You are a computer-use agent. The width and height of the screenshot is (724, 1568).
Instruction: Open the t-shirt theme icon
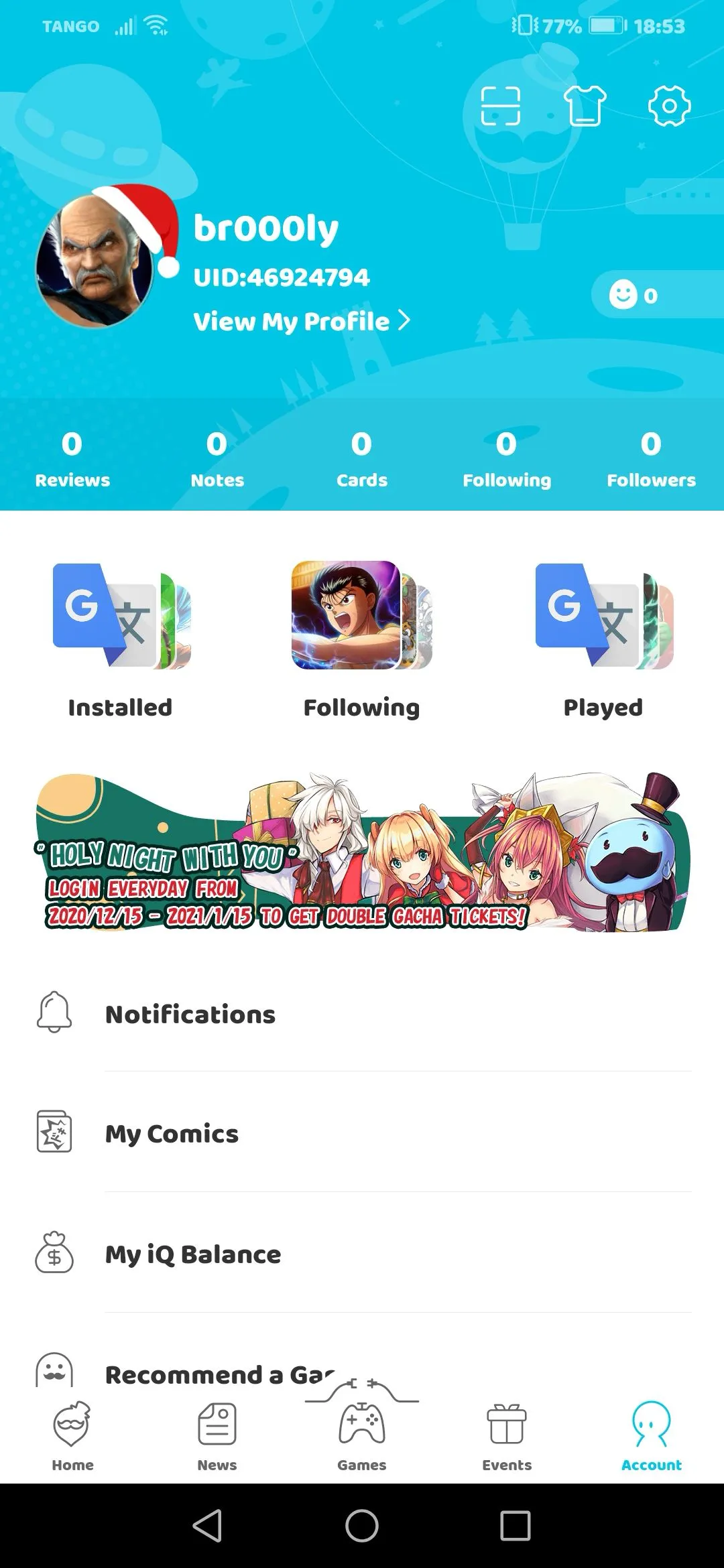tap(585, 106)
